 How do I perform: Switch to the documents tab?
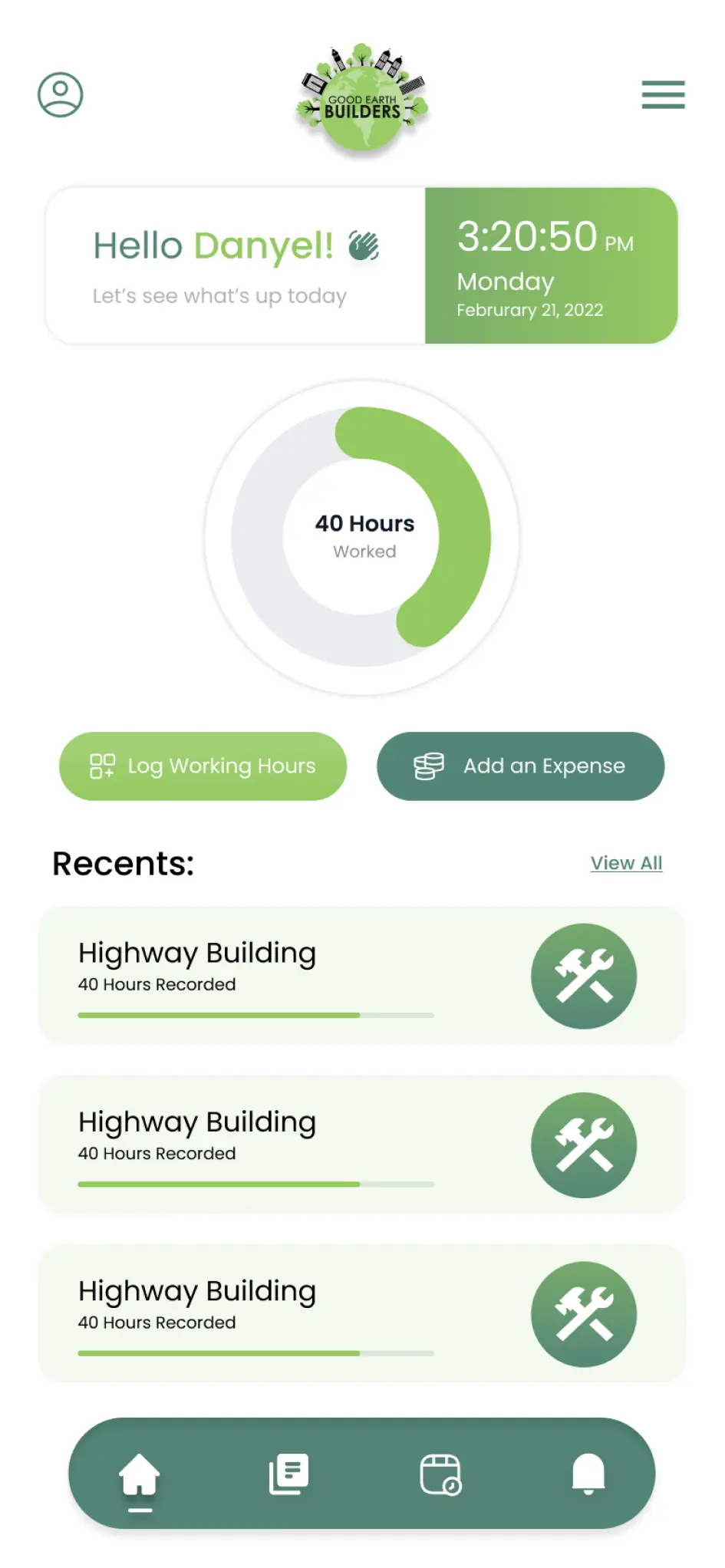tap(288, 1474)
